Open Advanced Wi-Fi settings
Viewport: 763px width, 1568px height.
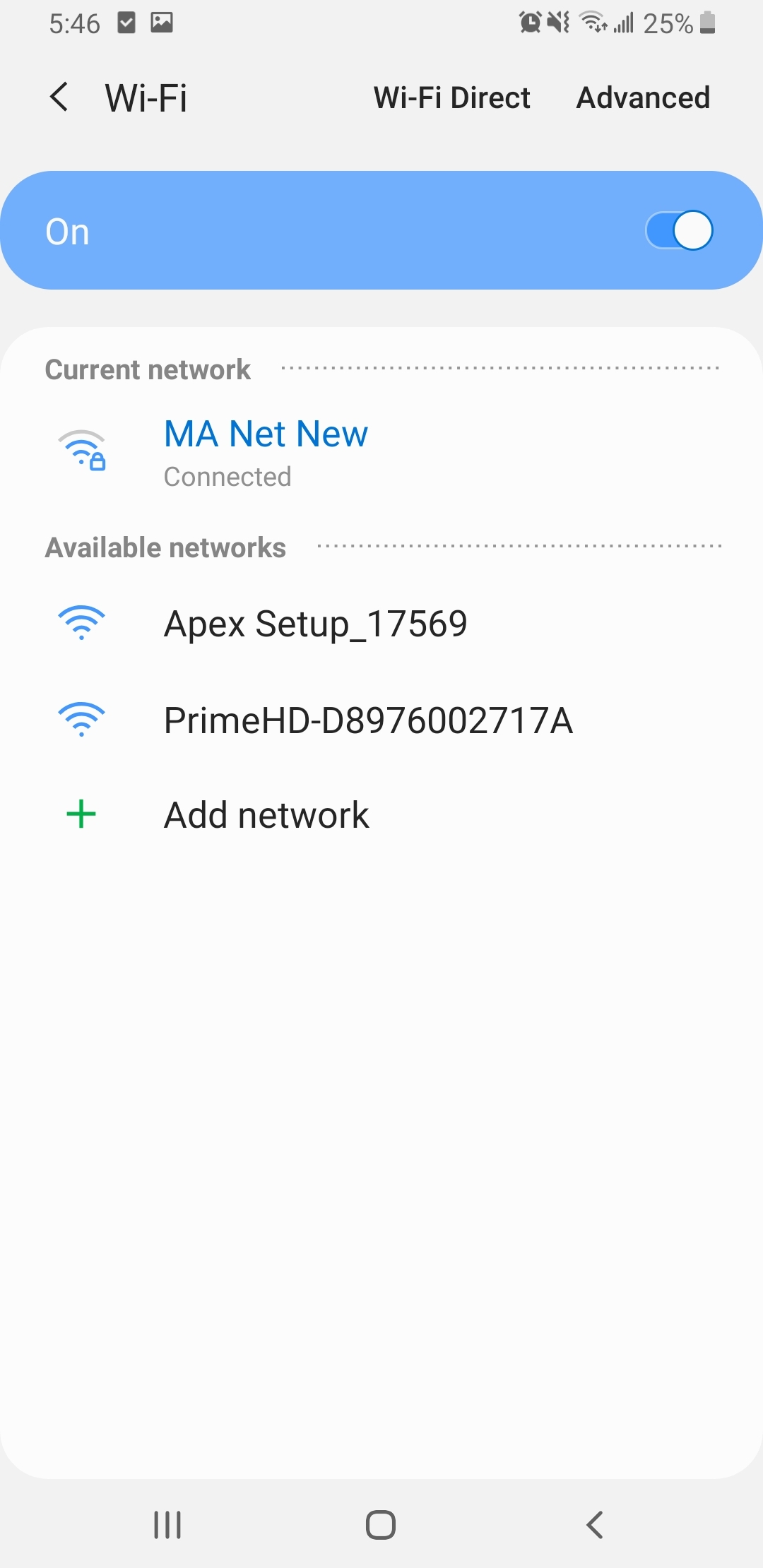click(x=643, y=97)
